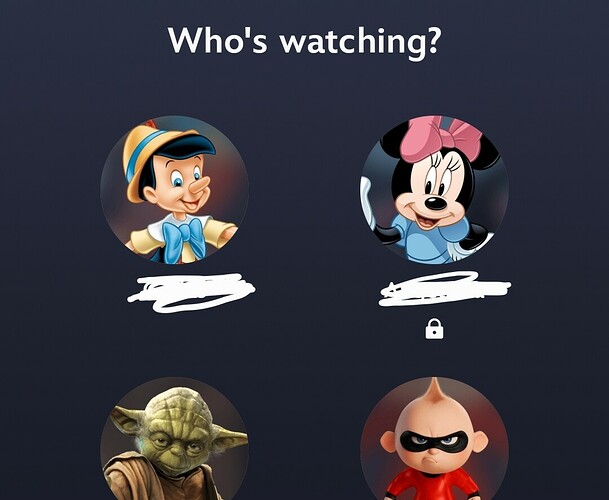Select the Pinocchio avatar profile
Screen dimensions: 609x500
click(174, 190)
